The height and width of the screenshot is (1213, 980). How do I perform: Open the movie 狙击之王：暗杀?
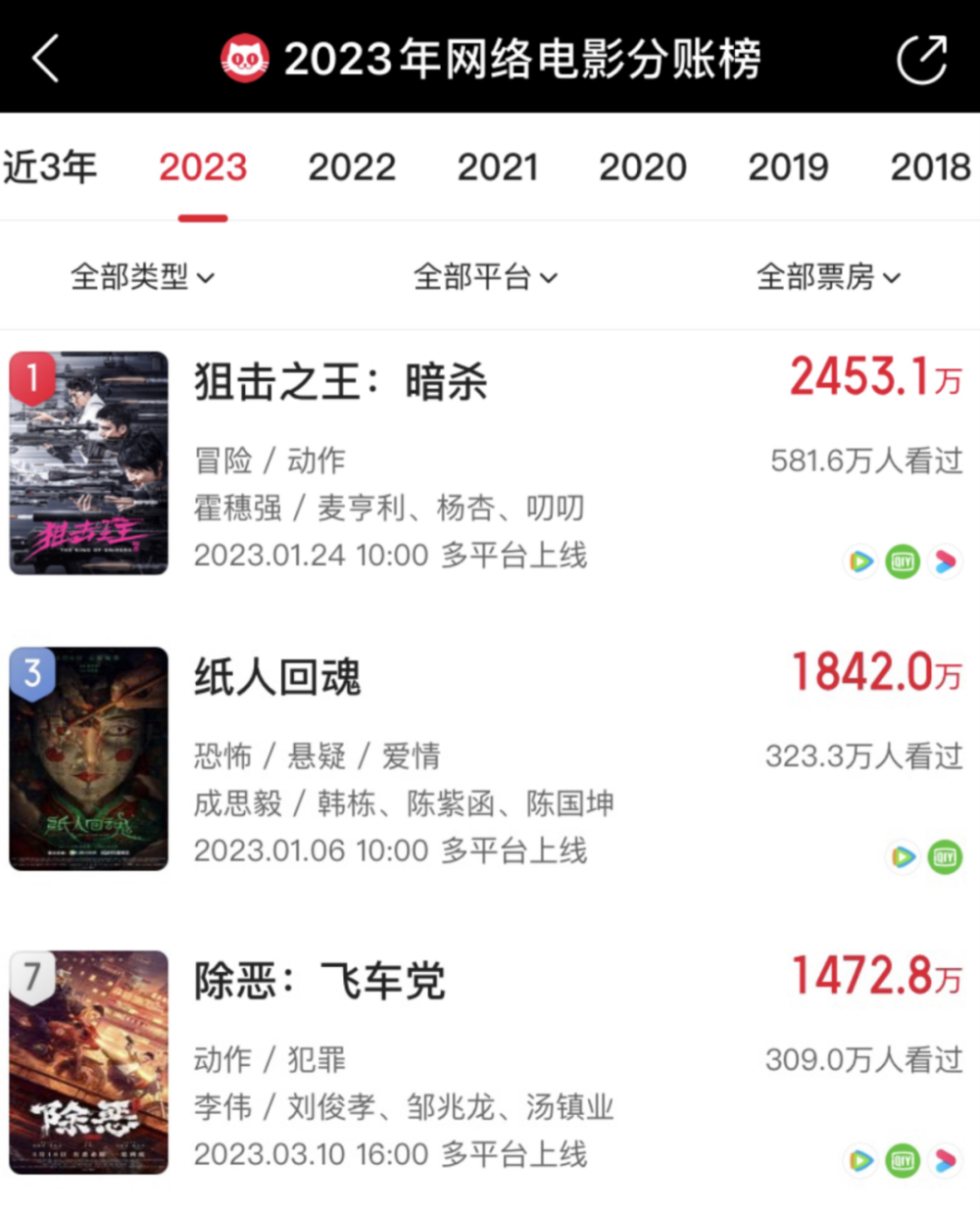340,382
